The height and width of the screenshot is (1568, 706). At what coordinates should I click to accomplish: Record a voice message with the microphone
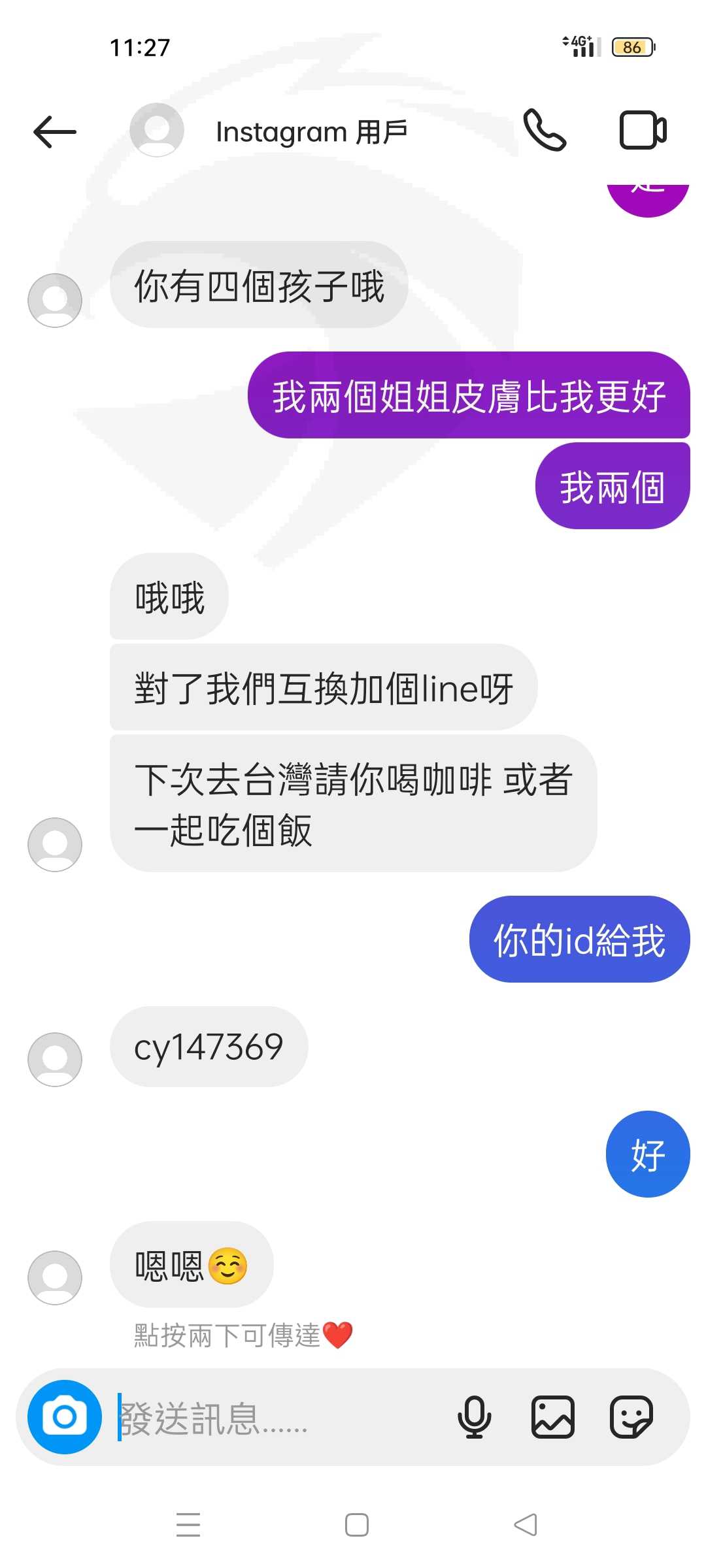point(475,1416)
